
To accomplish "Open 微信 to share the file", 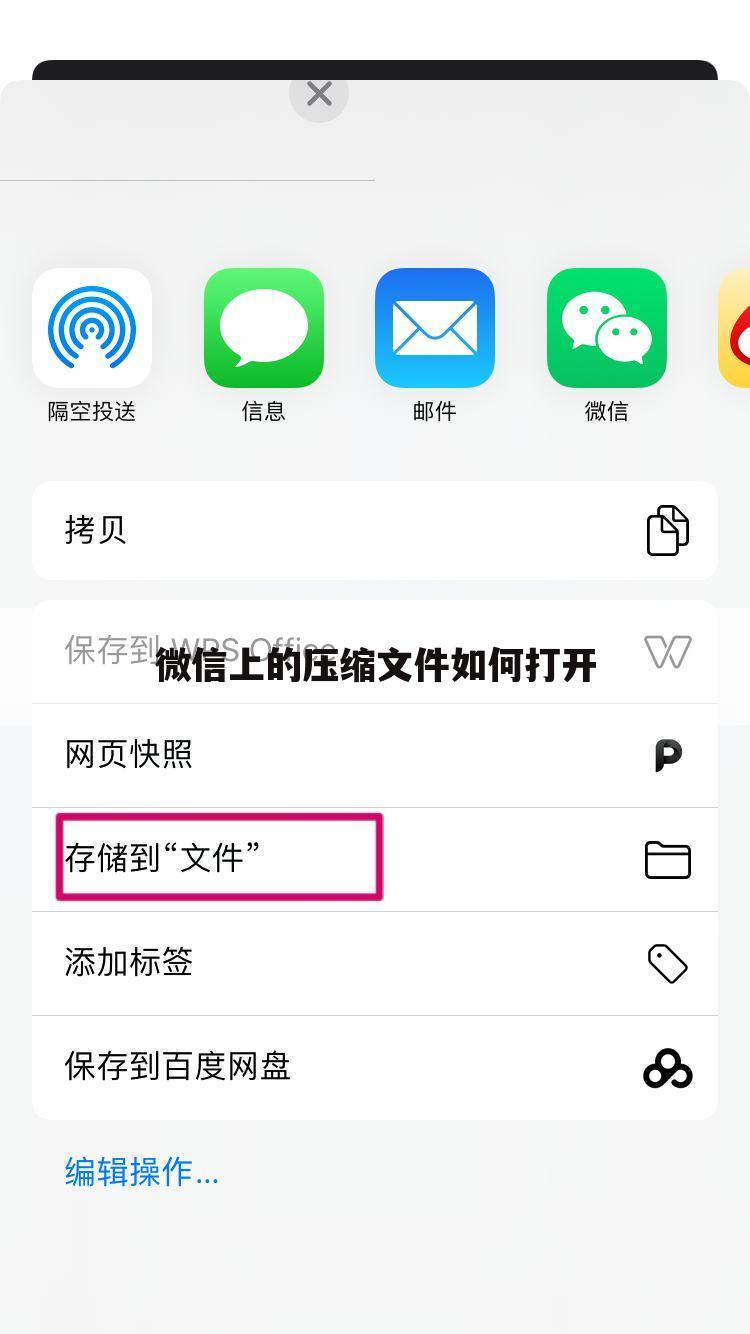I will pos(605,328).
